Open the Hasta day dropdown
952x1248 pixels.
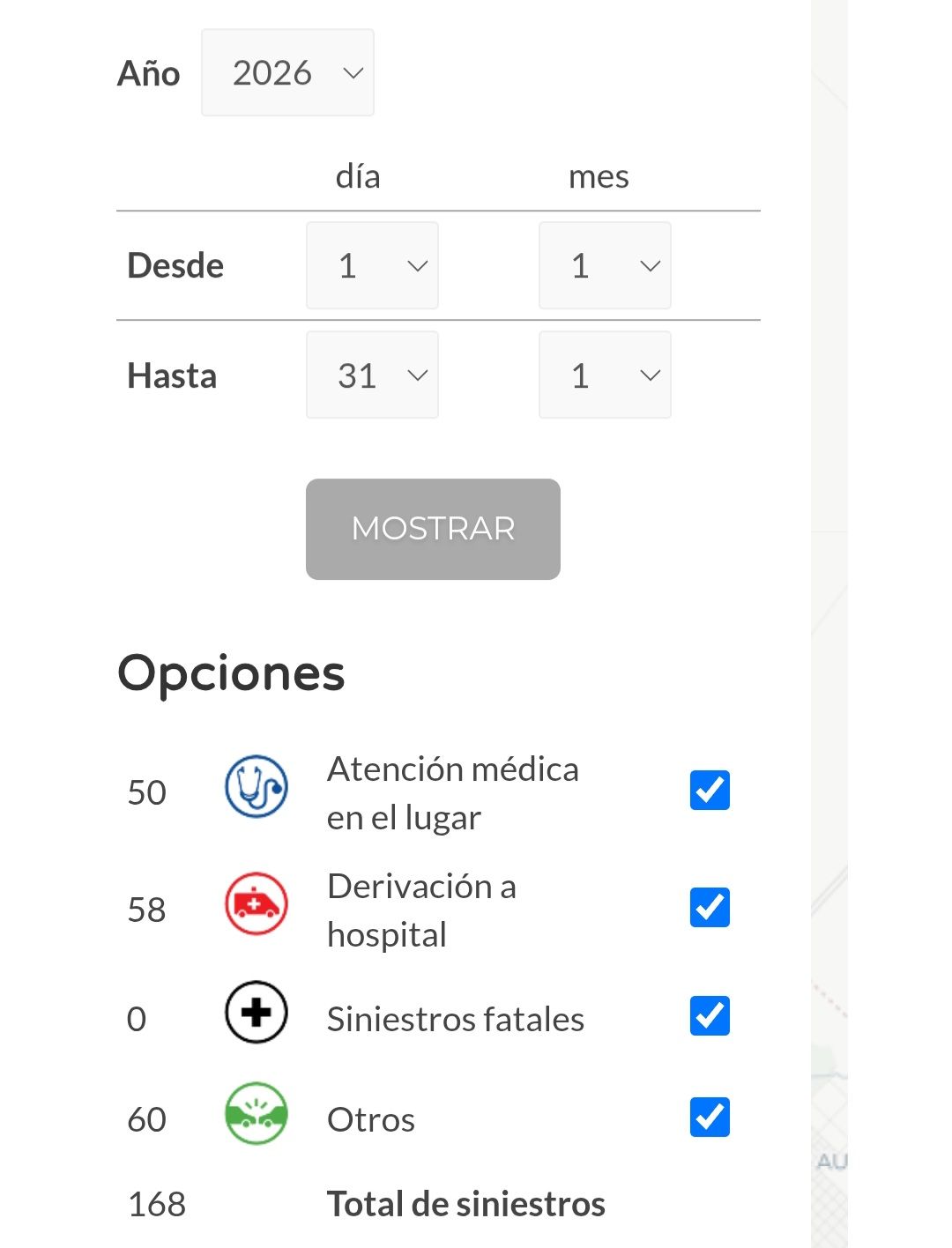(372, 375)
